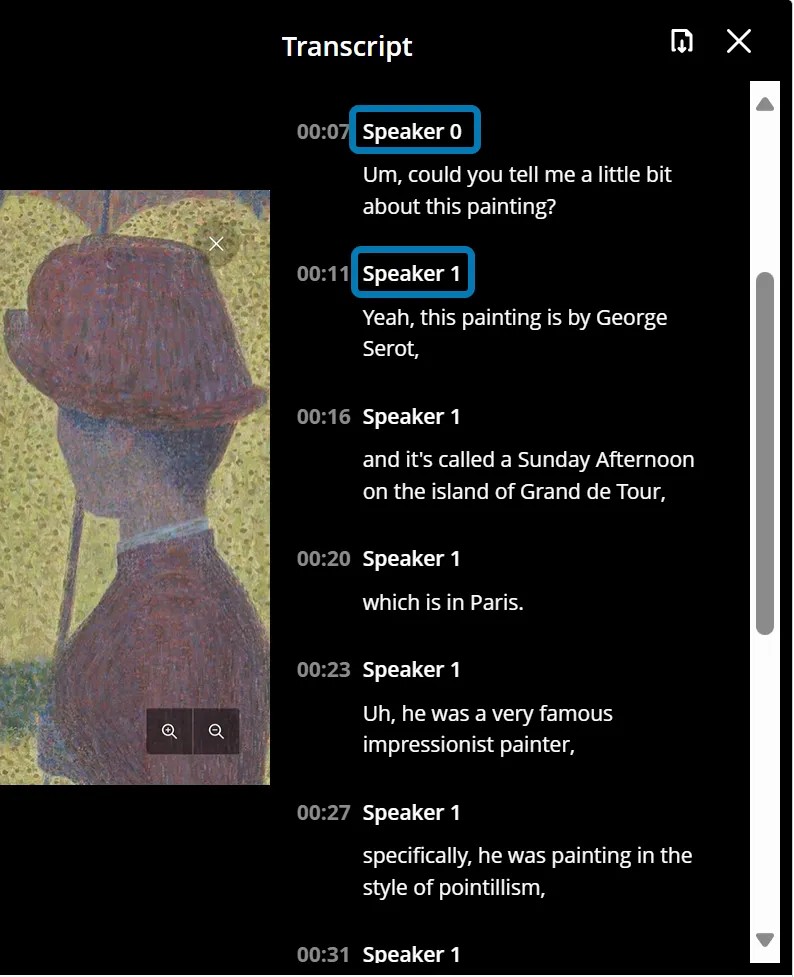Jump to timestamp 00:16 in the transcript

(x=323, y=417)
